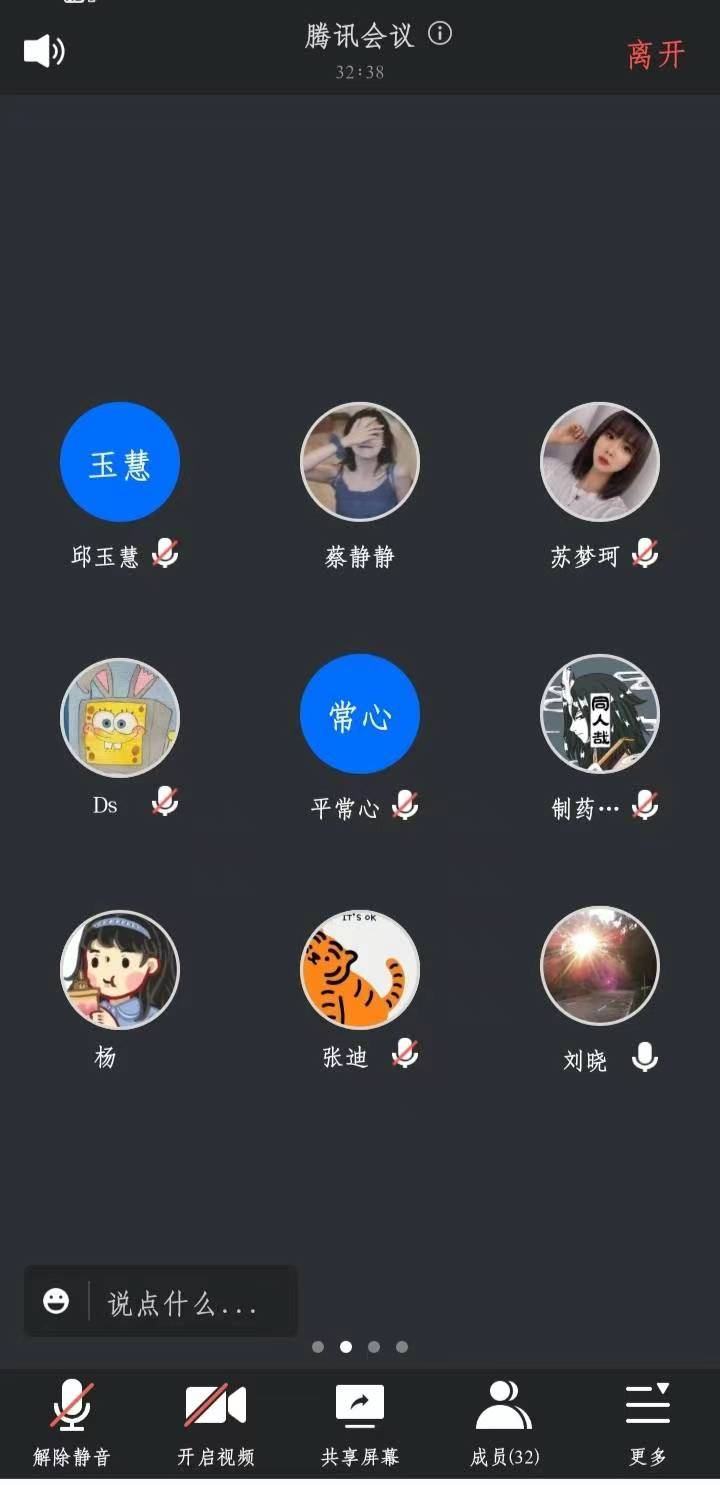Viewport: 720px width, 1485px height.
Task: Open the emoji picker in chat box
Action: [57, 1301]
